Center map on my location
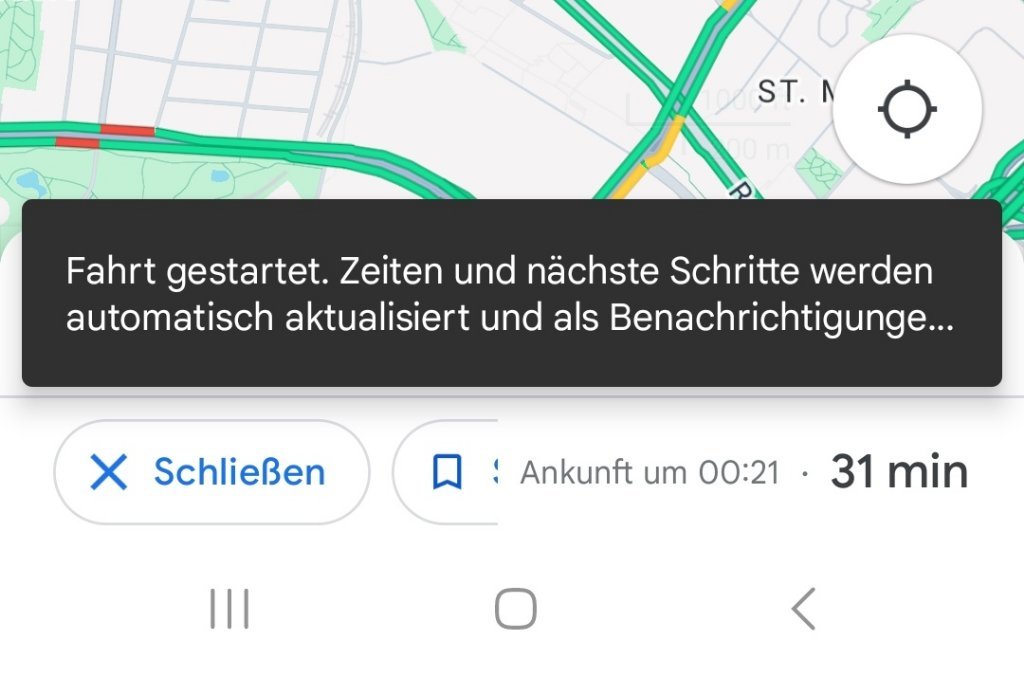This screenshot has height=674, width=1024. tap(907, 109)
